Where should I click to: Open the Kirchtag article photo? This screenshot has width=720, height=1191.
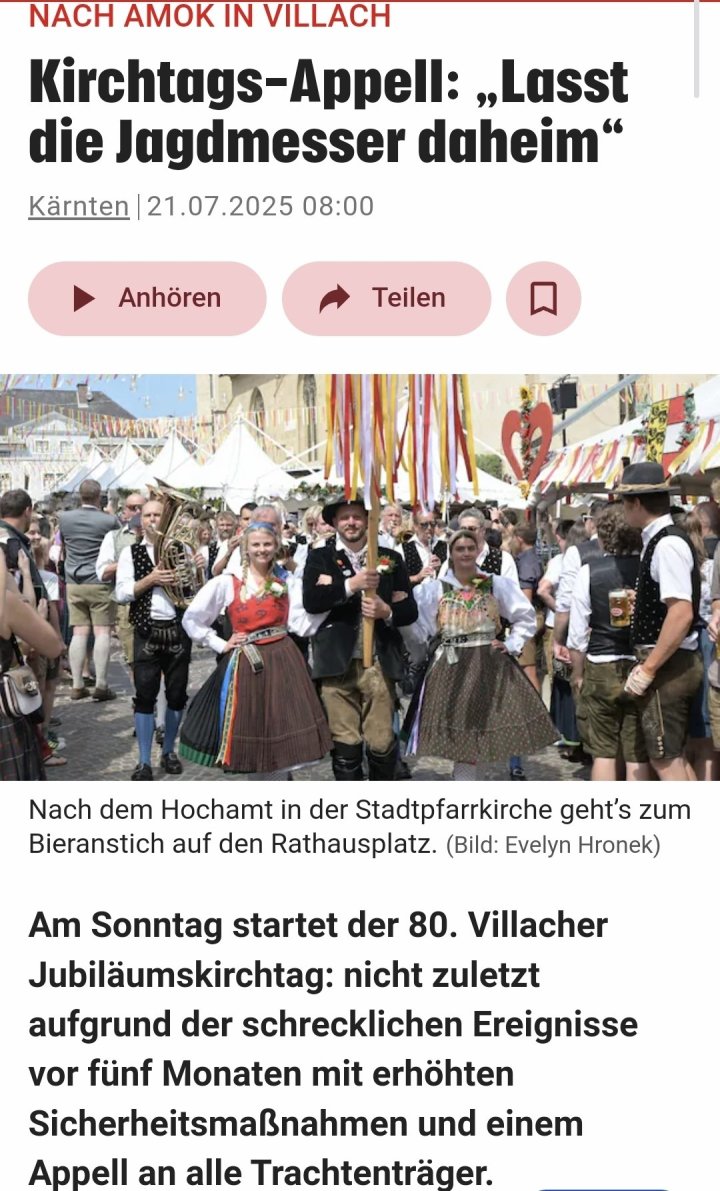(360, 577)
